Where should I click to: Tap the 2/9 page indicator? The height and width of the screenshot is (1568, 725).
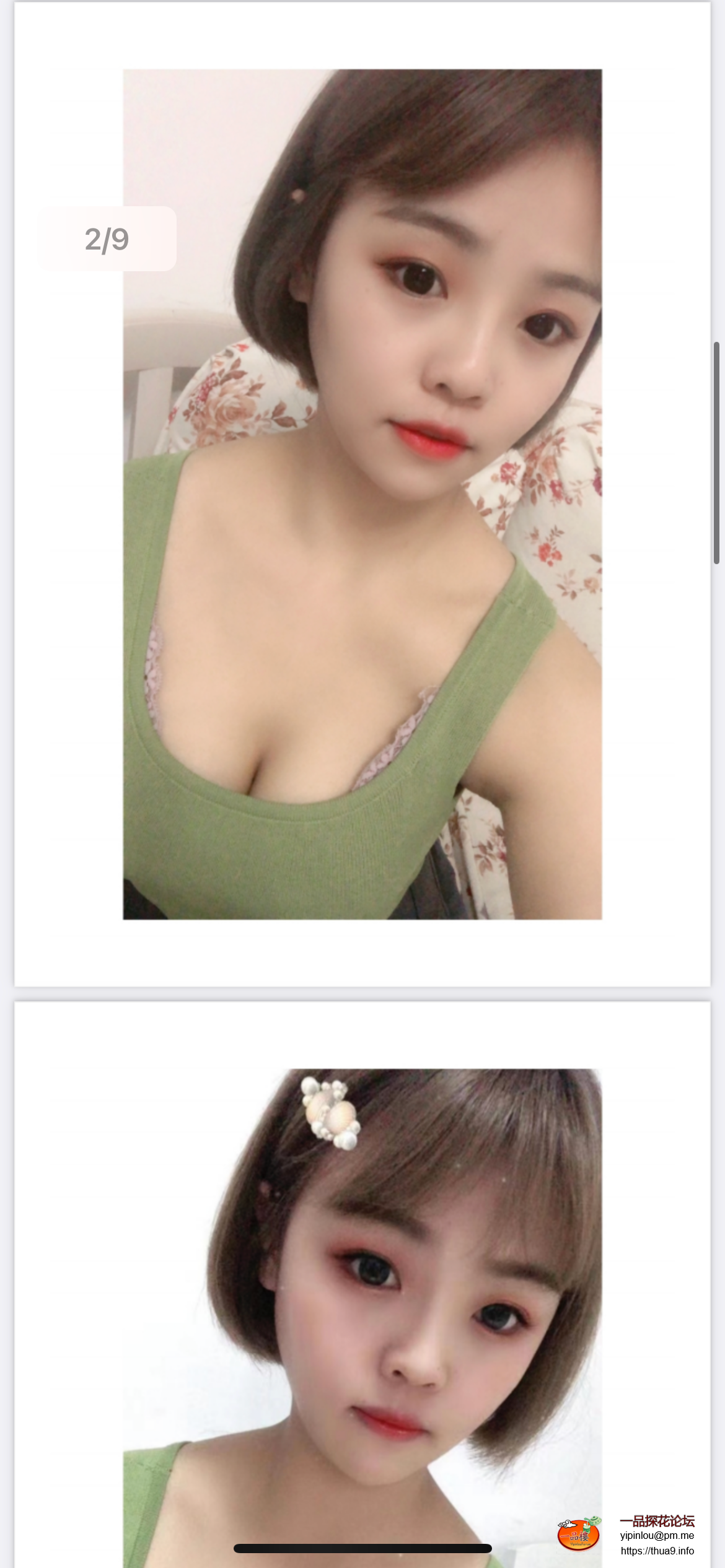pos(107,239)
